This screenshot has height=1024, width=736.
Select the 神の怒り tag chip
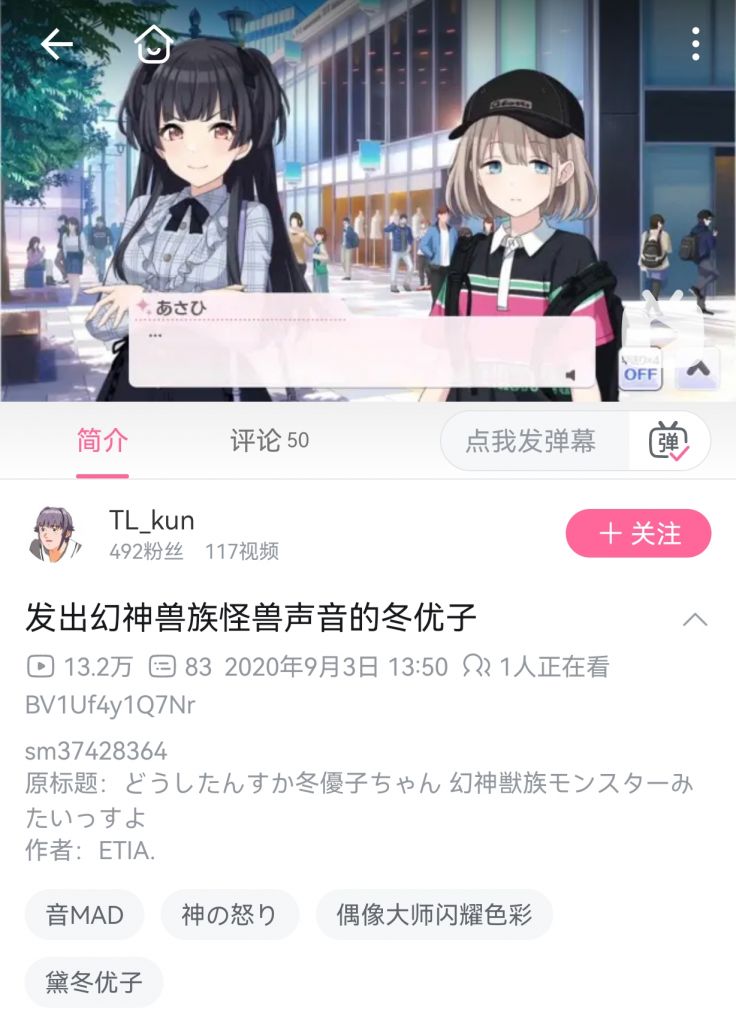point(229,914)
